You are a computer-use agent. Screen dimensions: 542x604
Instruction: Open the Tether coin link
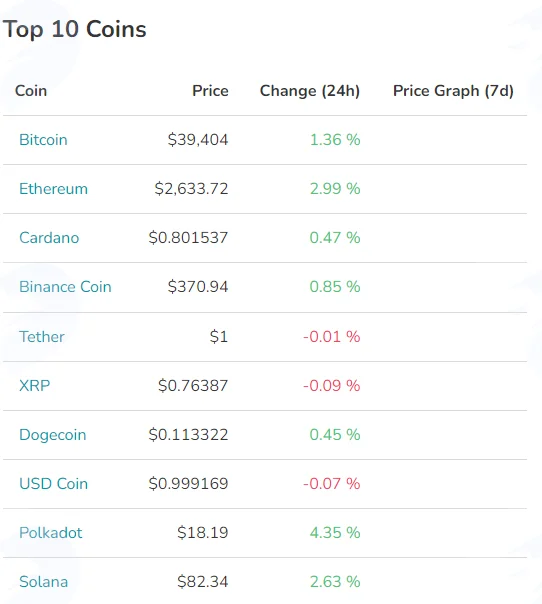pos(42,337)
